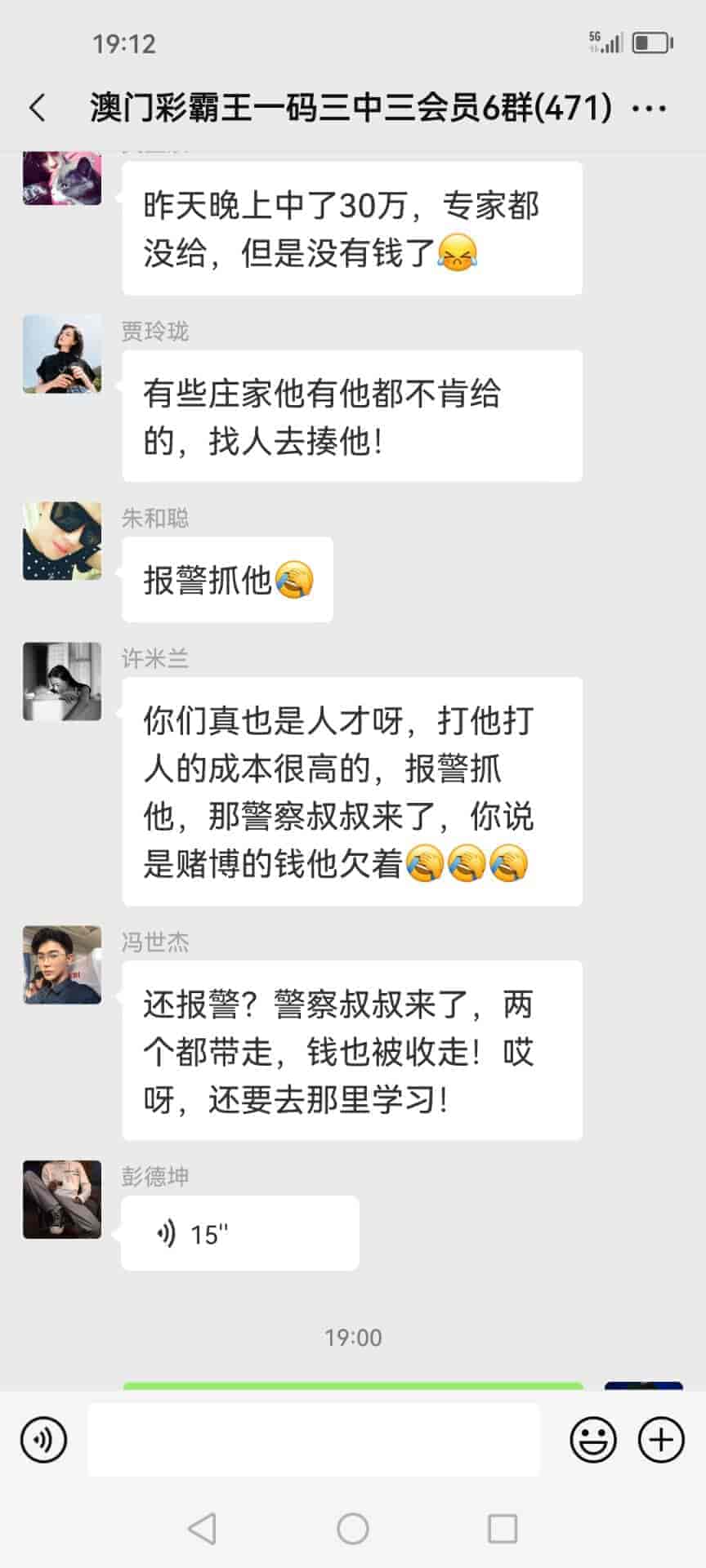Open the system recent apps button
This screenshot has width=706, height=1568.
(502, 1529)
